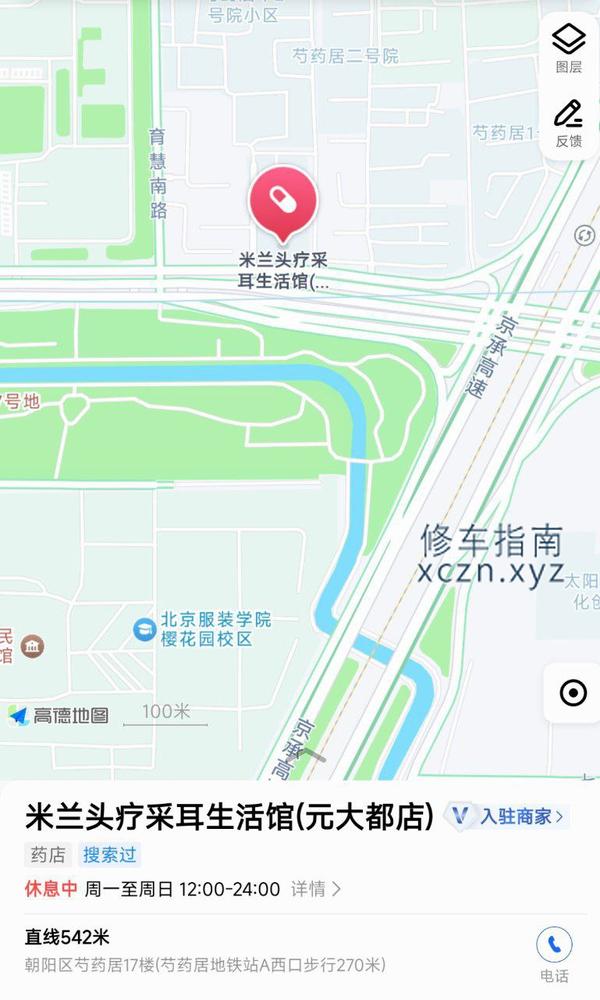
Task: Tap the 北京服装学院樱花园校区 map marker
Action: coord(145,630)
